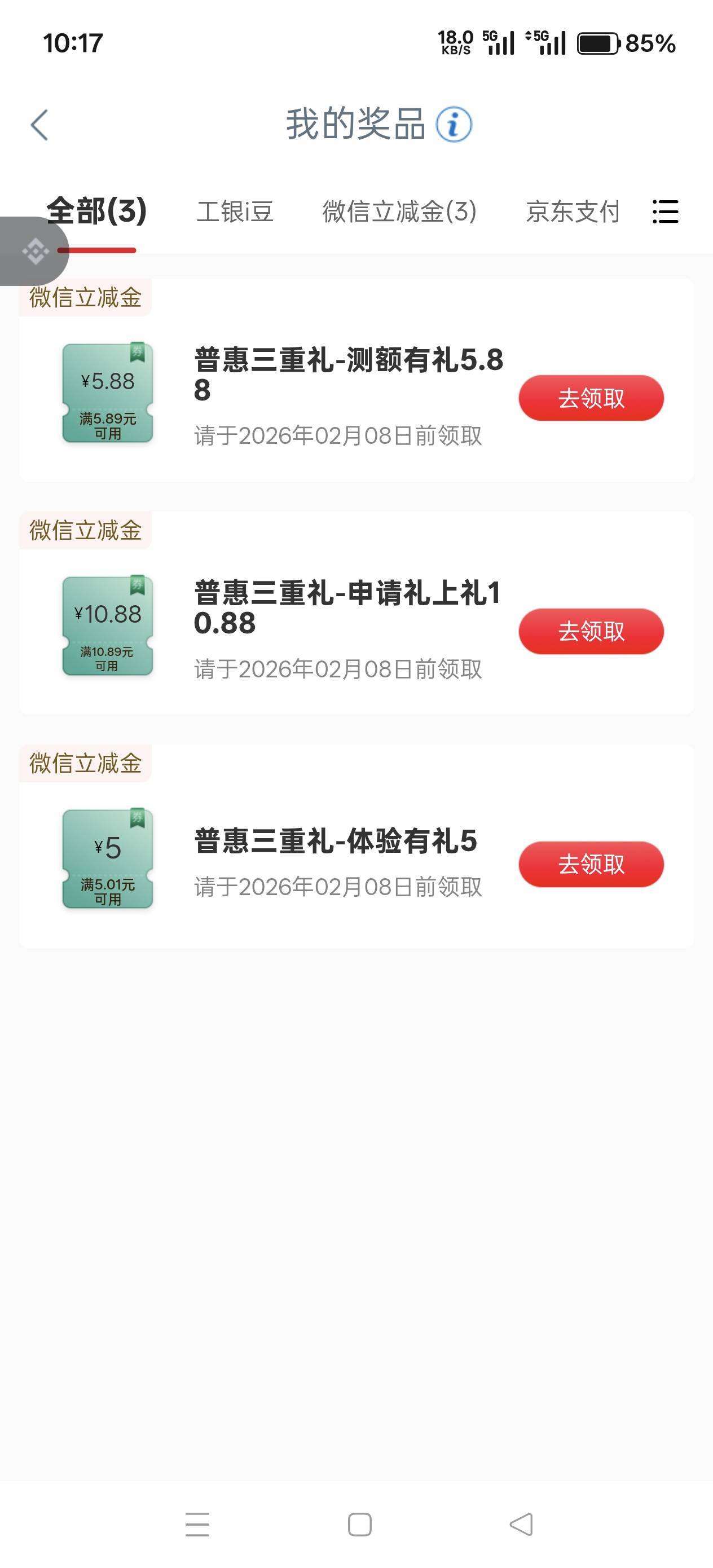Go to the system home screen
713x1568 pixels.
click(359, 1524)
